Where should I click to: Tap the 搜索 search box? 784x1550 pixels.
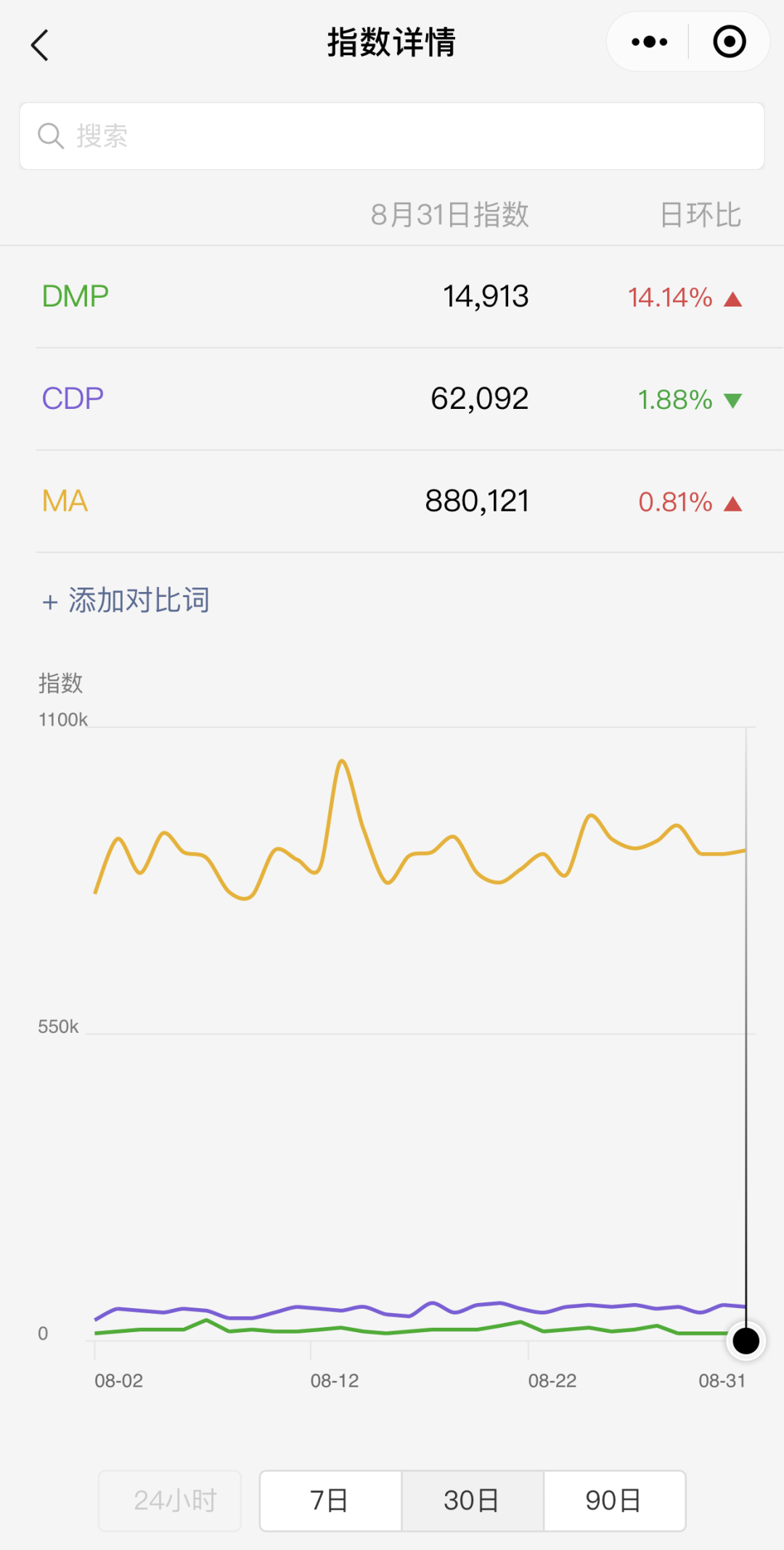392,136
